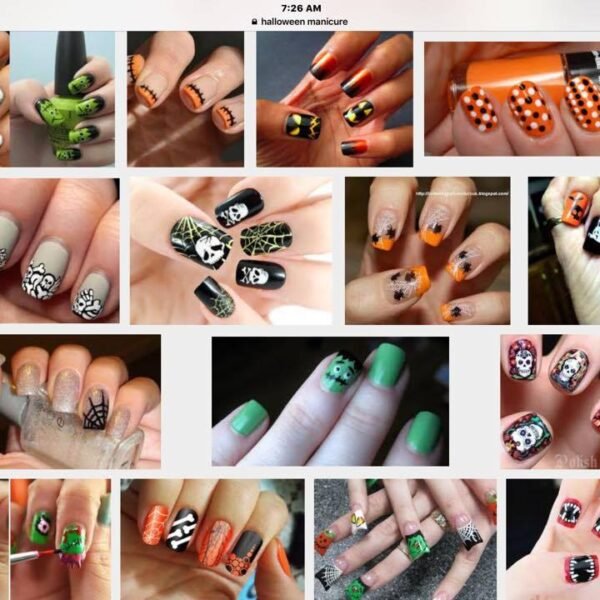The width and height of the screenshot is (600, 600).
Task: View the orange-black gradient pumpkin face nails
Action: (334, 98)
